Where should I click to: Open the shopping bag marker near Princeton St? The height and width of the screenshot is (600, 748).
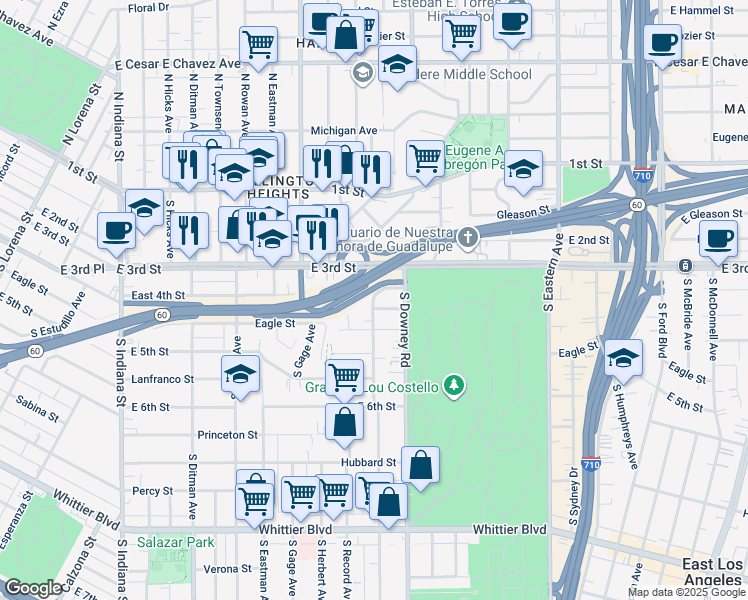(344, 425)
